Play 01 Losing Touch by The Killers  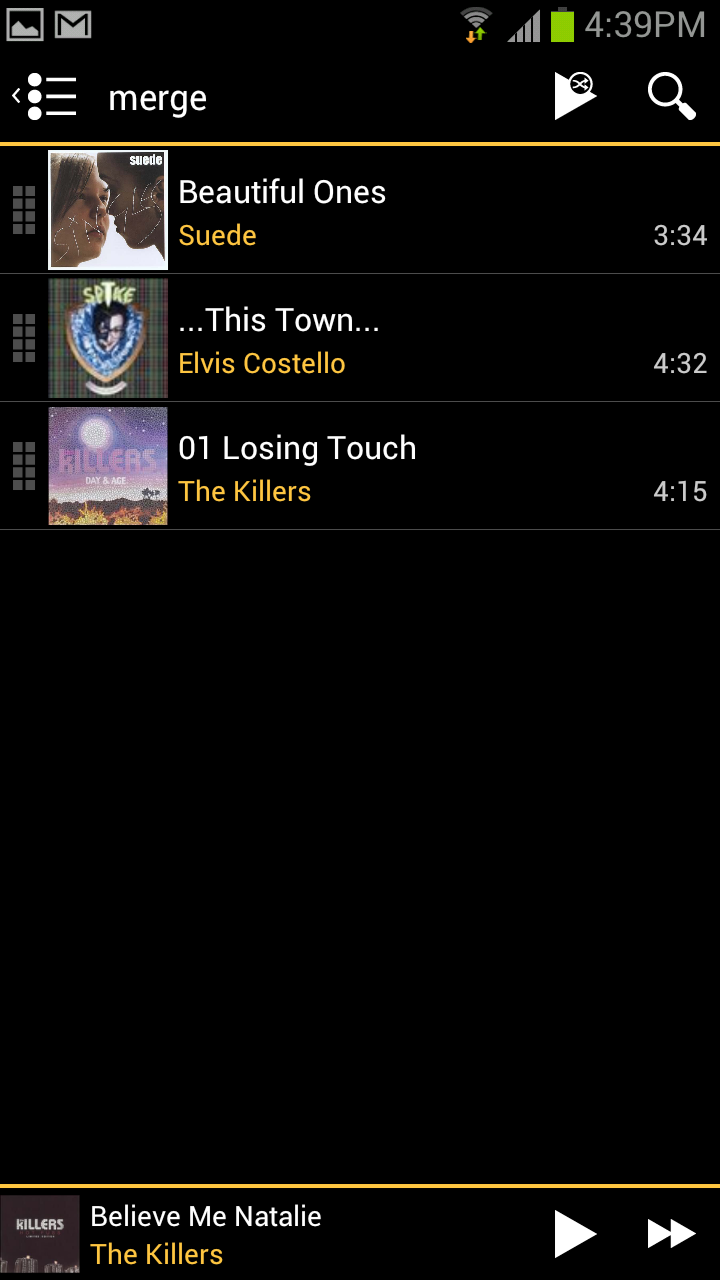(x=400, y=467)
